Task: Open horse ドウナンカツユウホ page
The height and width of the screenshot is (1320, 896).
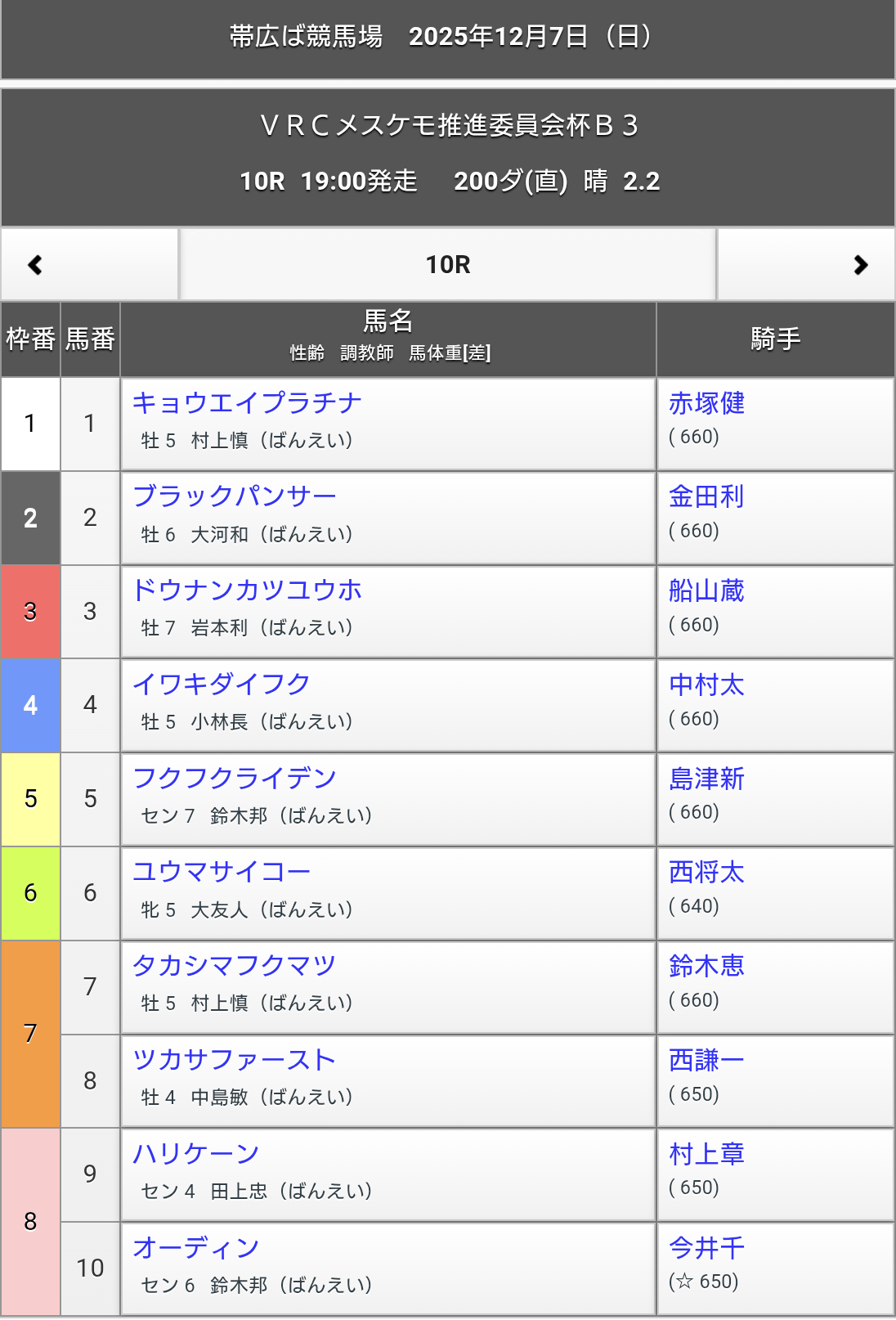Action: [246, 590]
